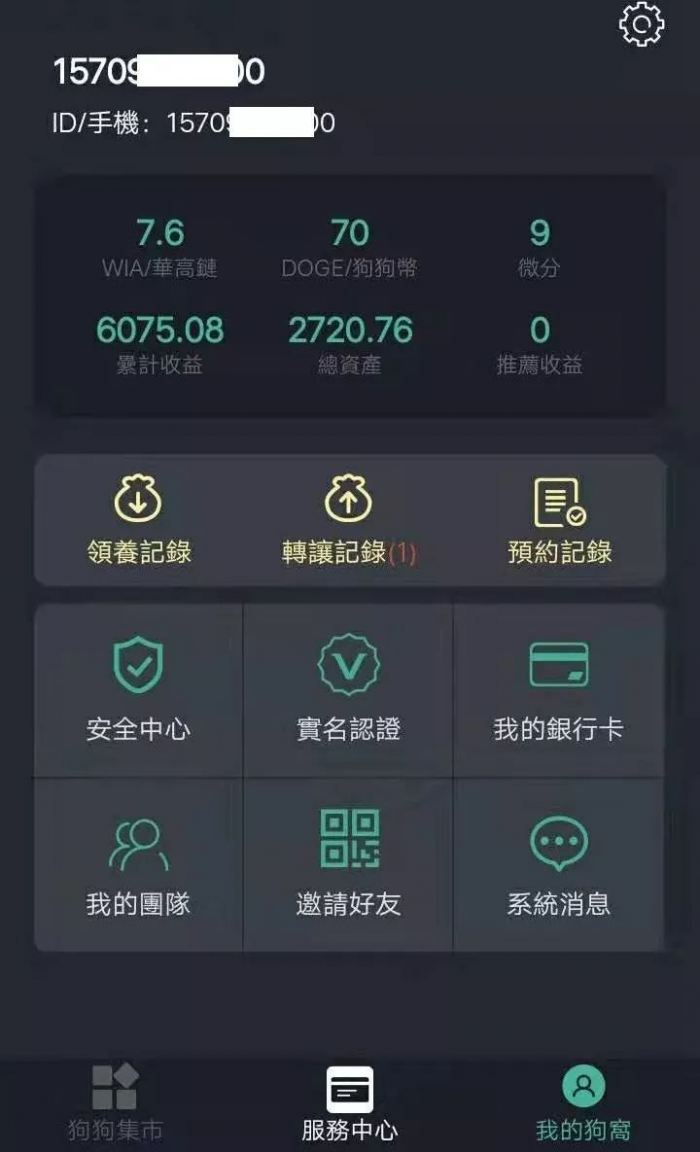Open 邀請好友 invite friends

[x=348, y=866]
